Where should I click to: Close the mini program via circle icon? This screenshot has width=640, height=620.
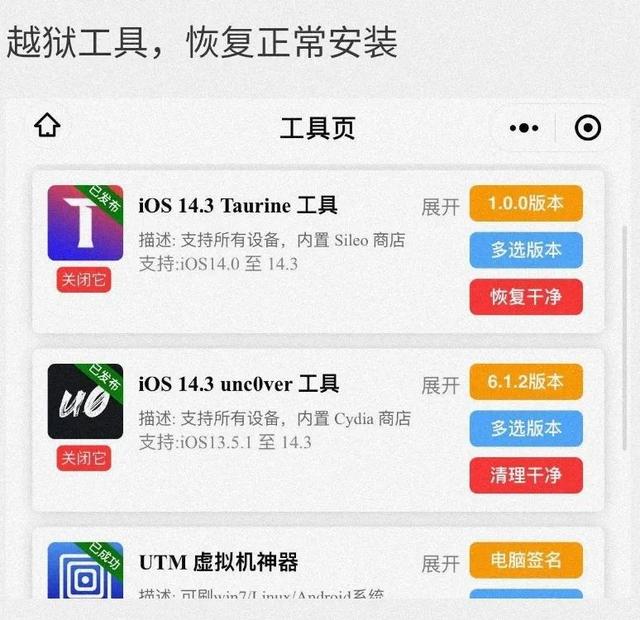click(x=588, y=128)
